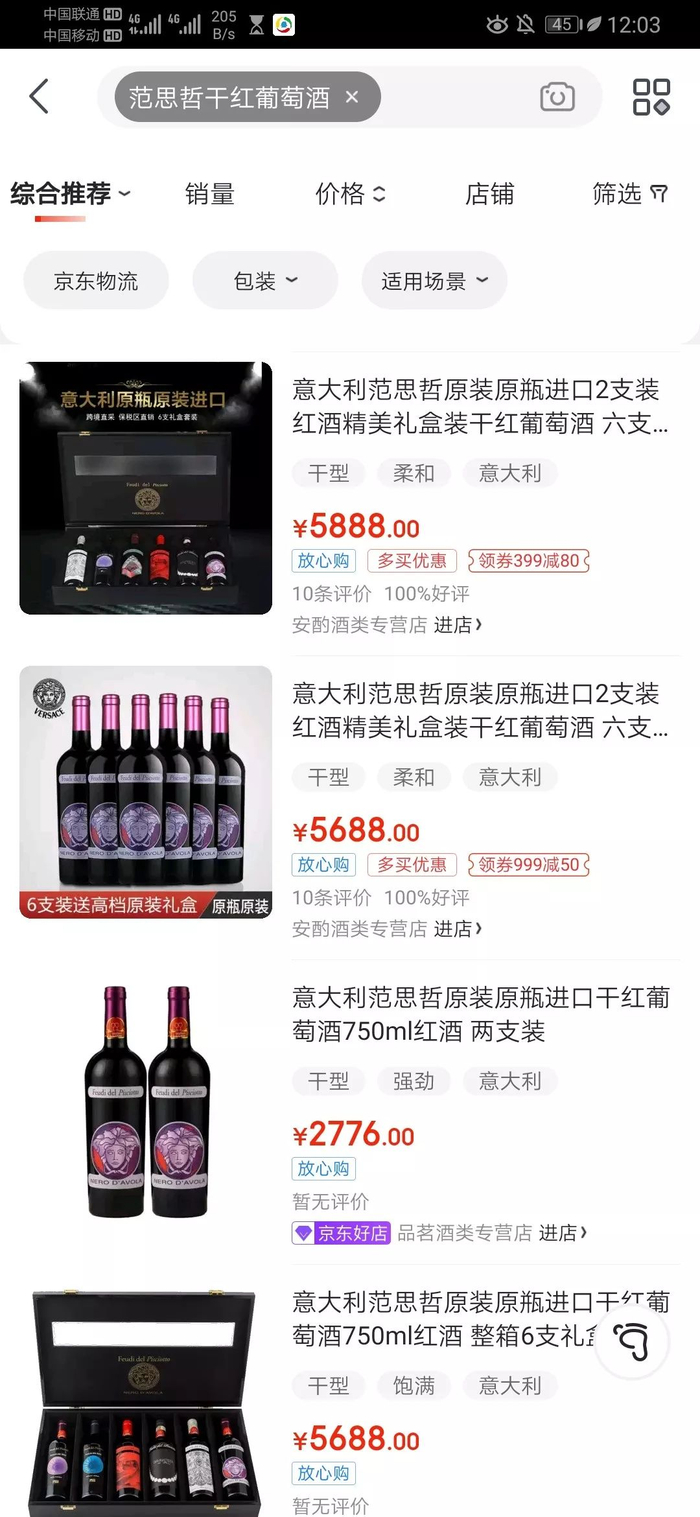Sort results by 销量
This screenshot has height=1517, width=700.
click(210, 194)
